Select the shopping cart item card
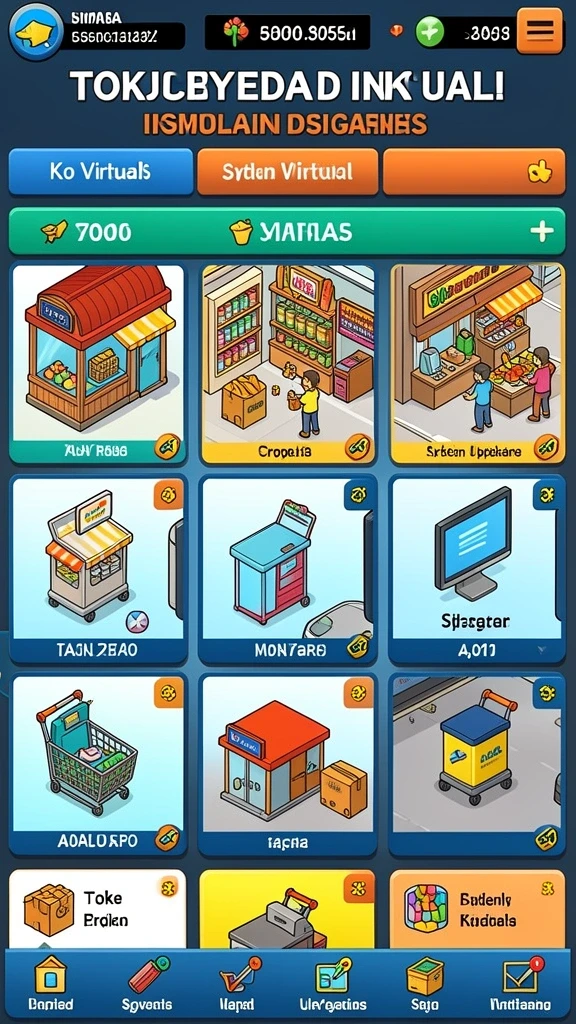 point(97,765)
